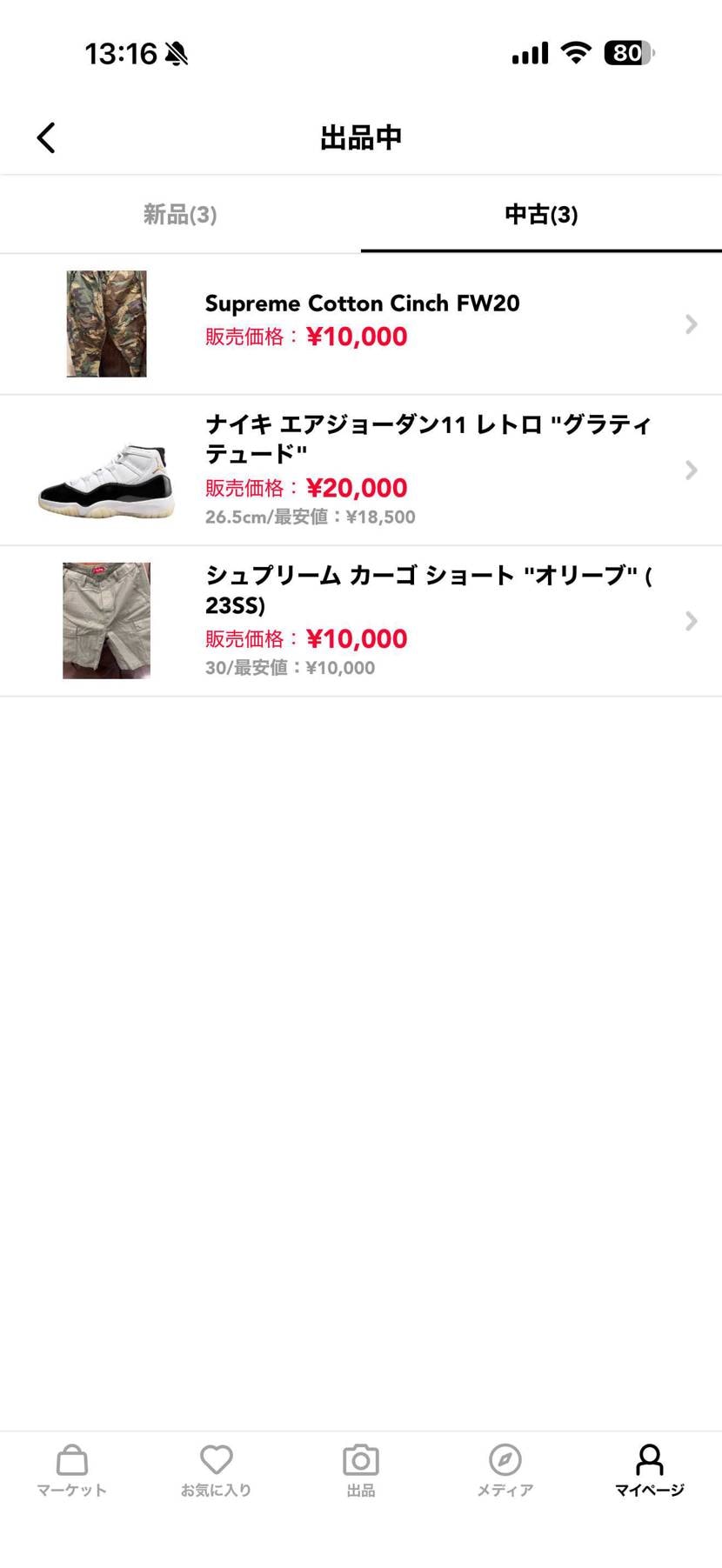Open the Supreme Cotton Cinch FW20 listing
The image size is (722, 1568).
click(x=361, y=303)
